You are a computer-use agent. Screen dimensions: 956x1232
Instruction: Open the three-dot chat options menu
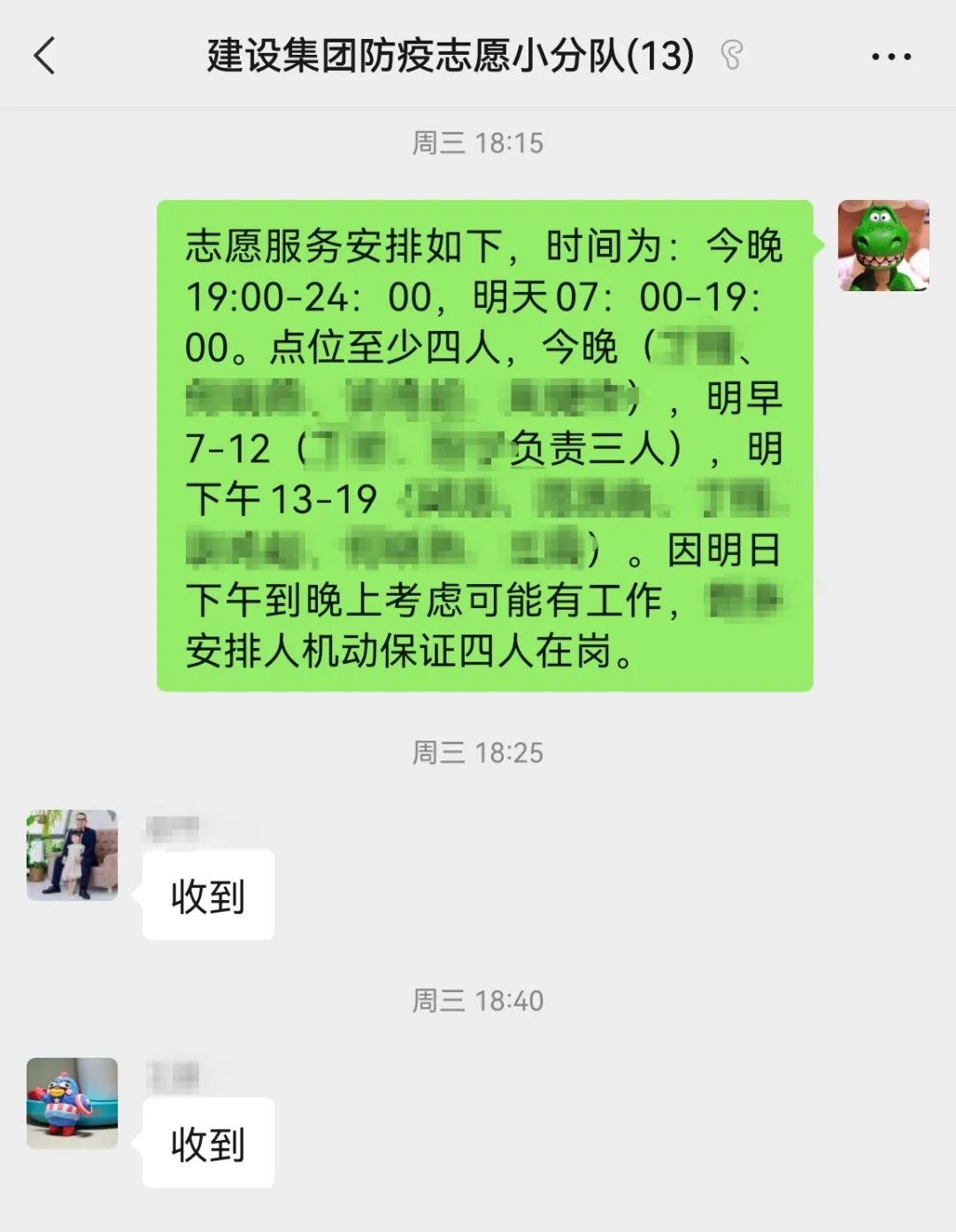pyautogui.click(x=890, y=57)
